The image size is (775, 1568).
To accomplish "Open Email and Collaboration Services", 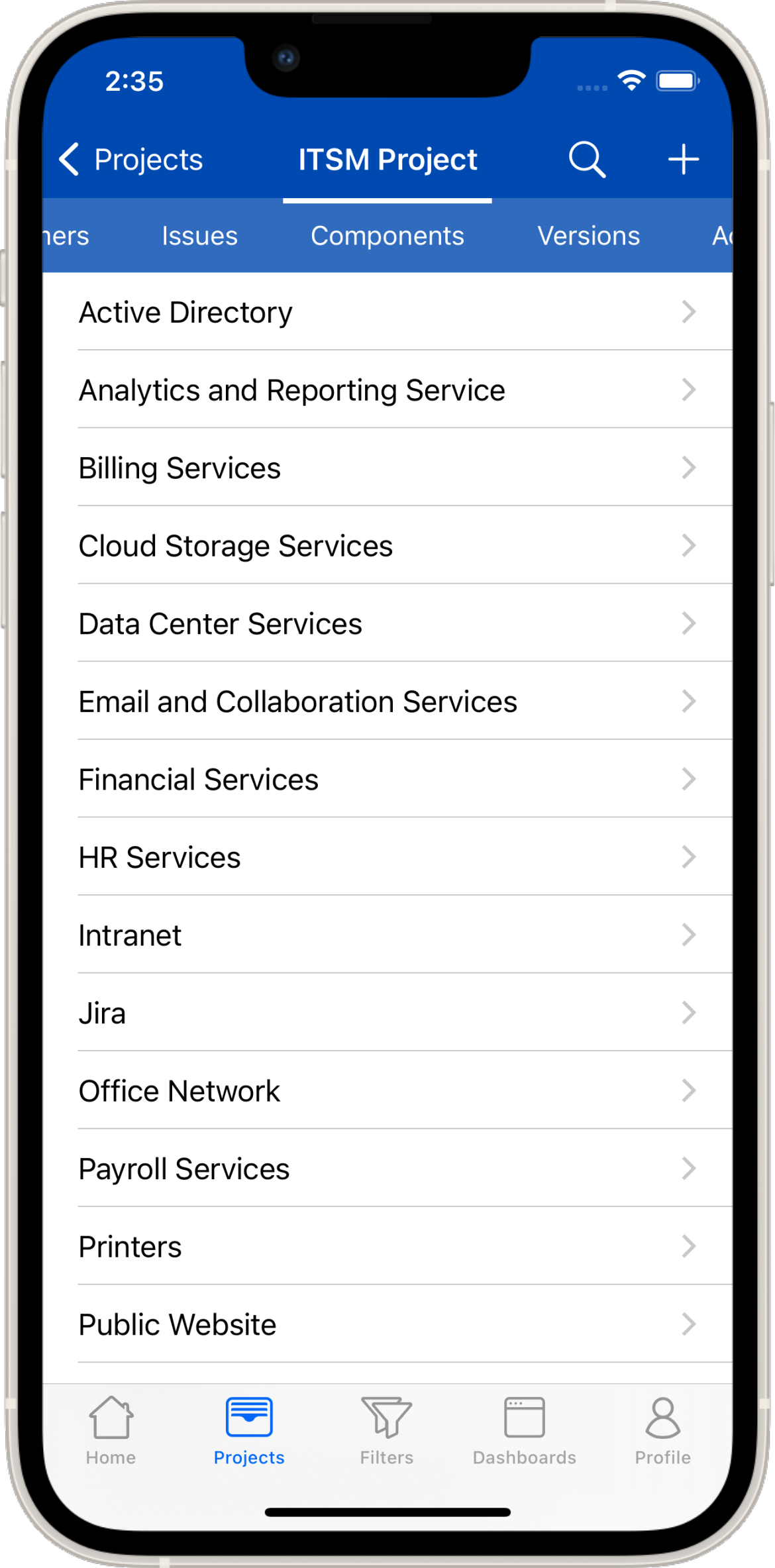I will click(x=387, y=702).
